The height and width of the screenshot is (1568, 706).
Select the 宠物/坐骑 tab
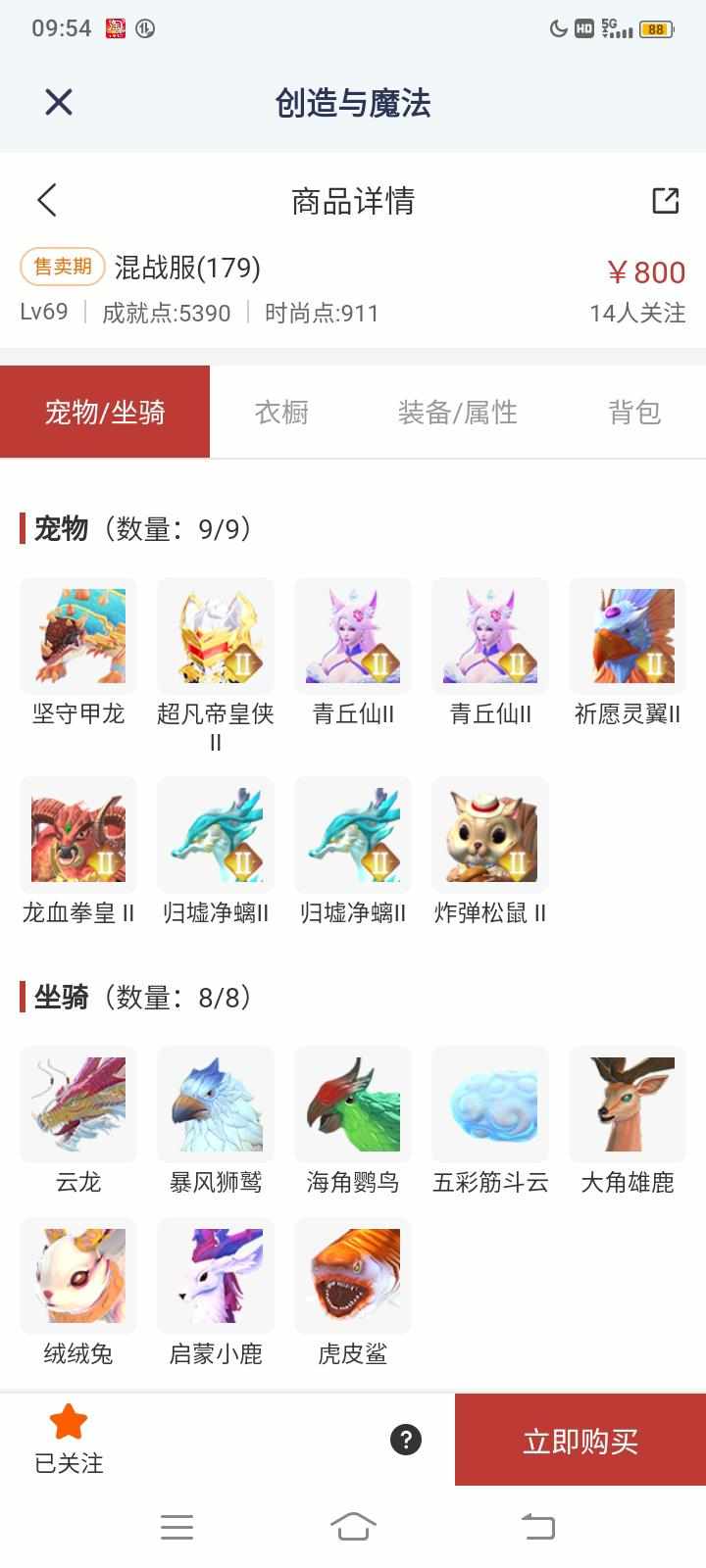click(105, 412)
